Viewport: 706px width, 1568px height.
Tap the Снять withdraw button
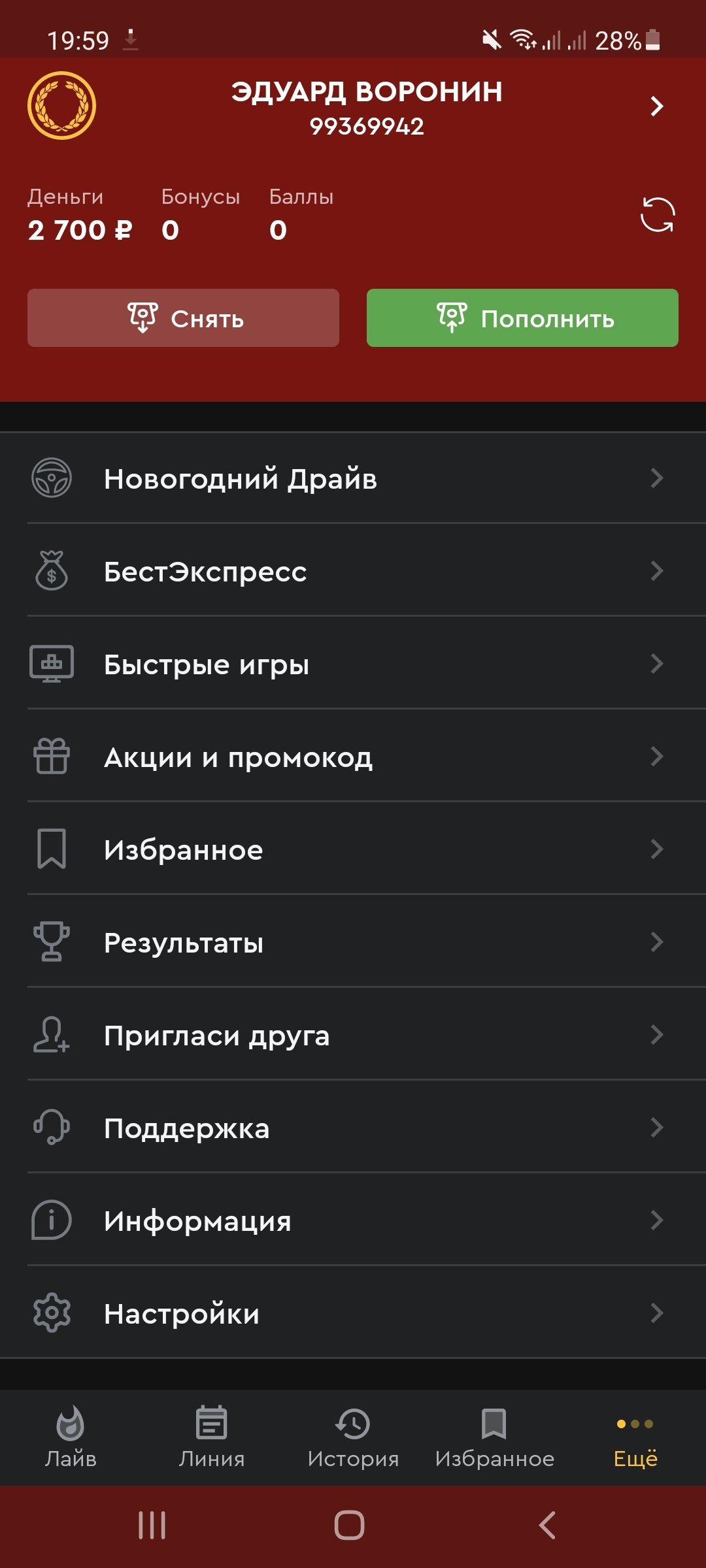coord(183,318)
